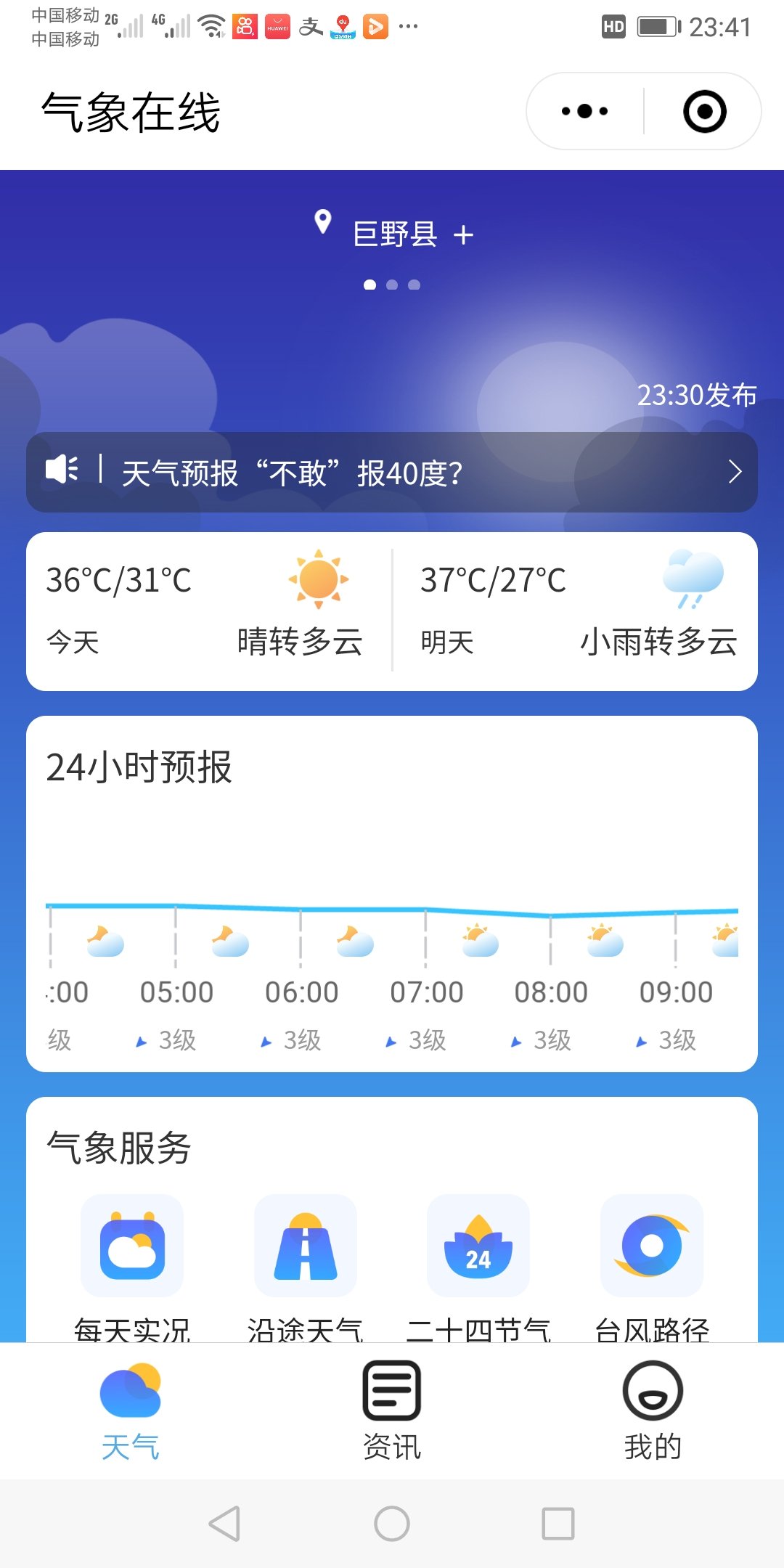Image resolution: width=784 pixels, height=1568 pixels.
Task: View today's forecast card 晴转多云
Action: pos(209,611)
